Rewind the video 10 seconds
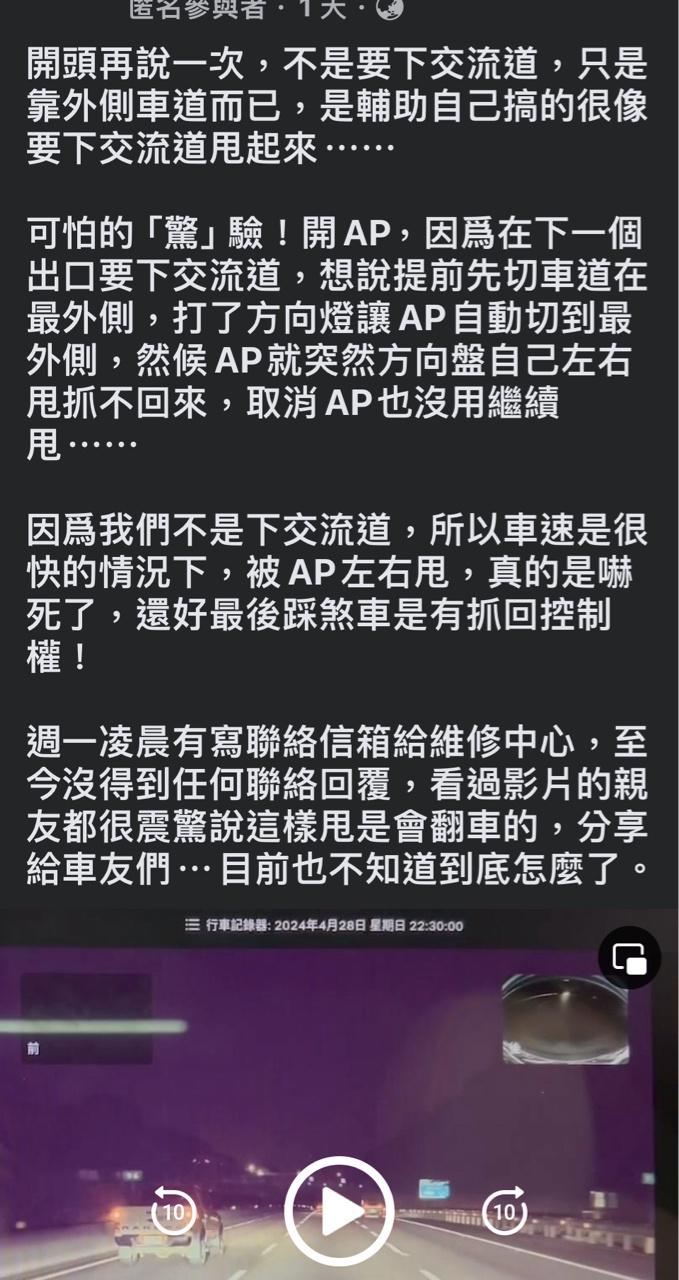This screenshot has width=679, height=1280. click(x=173, y=1211)
